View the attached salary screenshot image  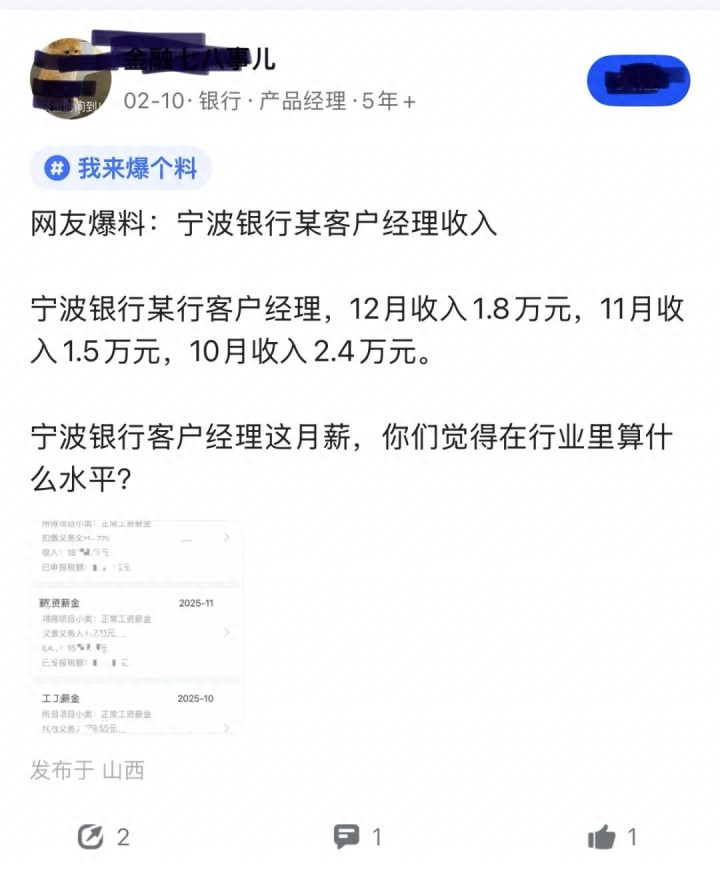click(x=136, y=627)
